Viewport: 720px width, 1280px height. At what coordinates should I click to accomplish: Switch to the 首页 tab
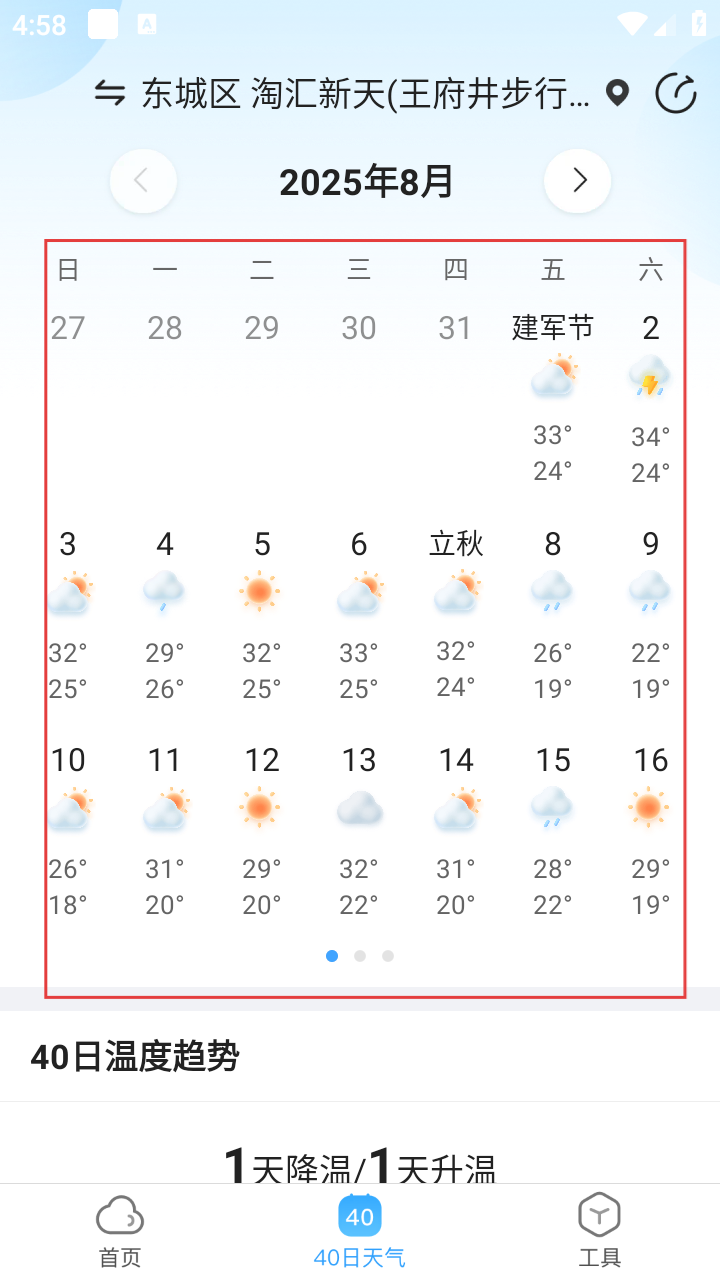pyautogui.click(x=120, y=1230)
